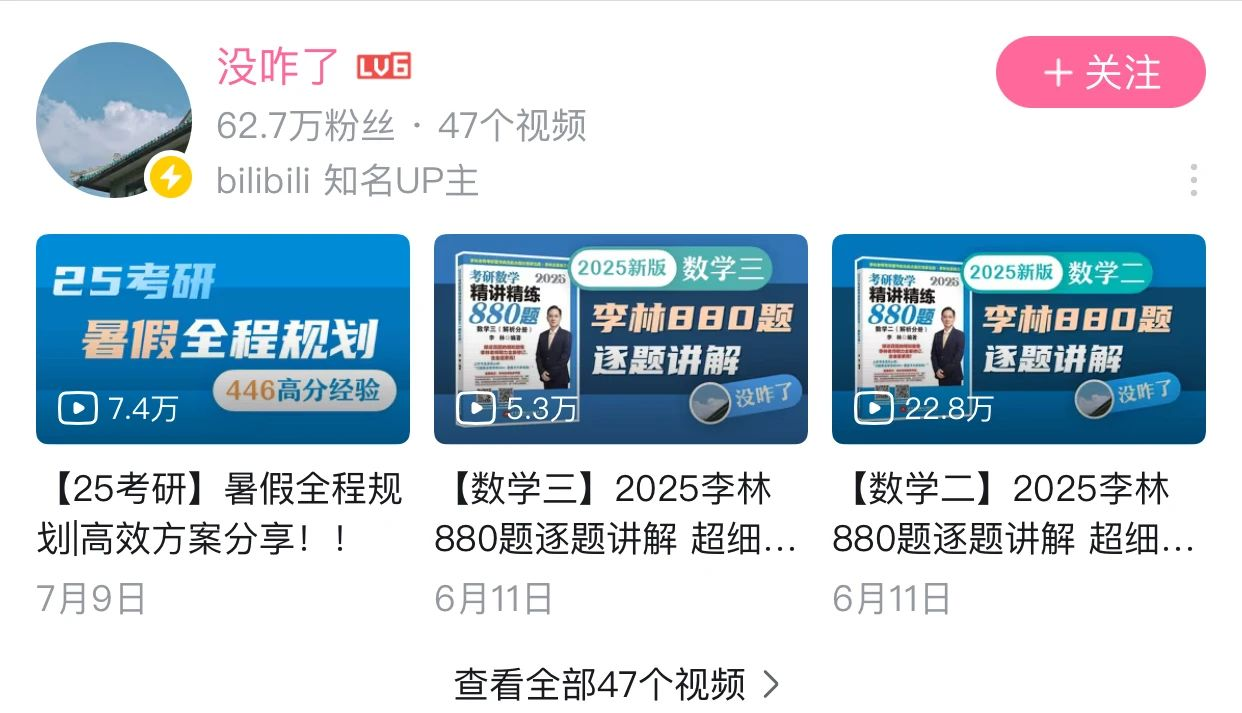The height and width of the screenshot is (713, 1242).
Task: Open 没咋了's profile avatar
Action: [x=113, y=120]
